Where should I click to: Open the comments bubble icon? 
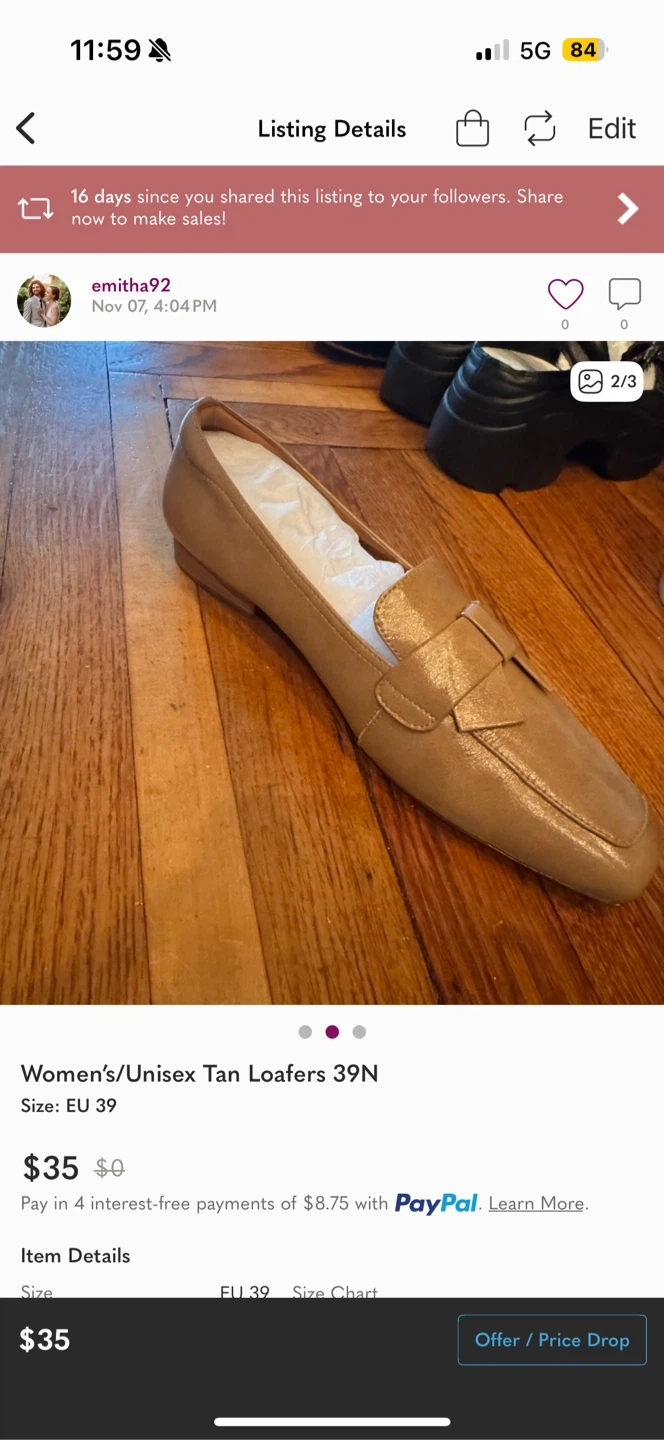[x=624, y=294]
